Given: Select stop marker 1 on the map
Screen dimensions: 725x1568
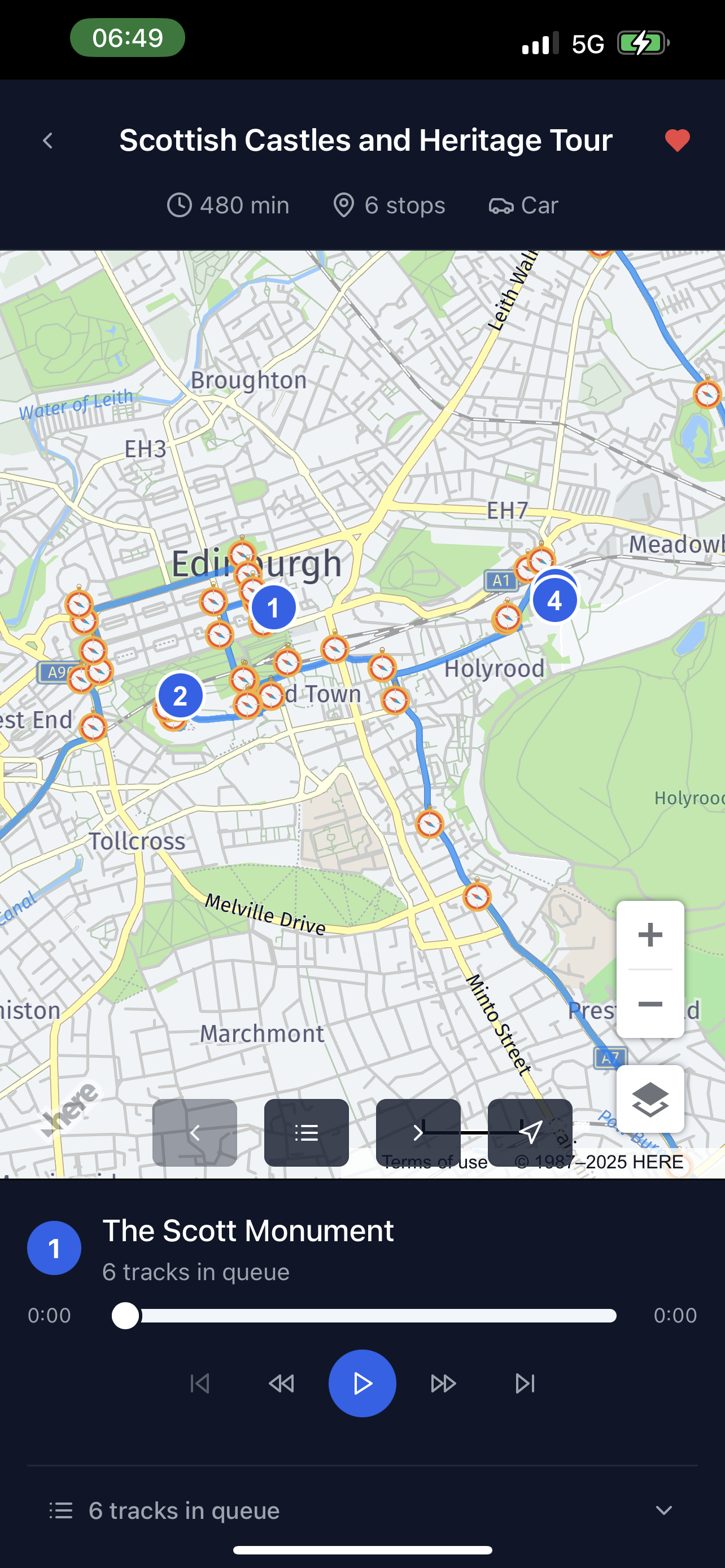Looking at the screenshot, I should tap(273, 607).
